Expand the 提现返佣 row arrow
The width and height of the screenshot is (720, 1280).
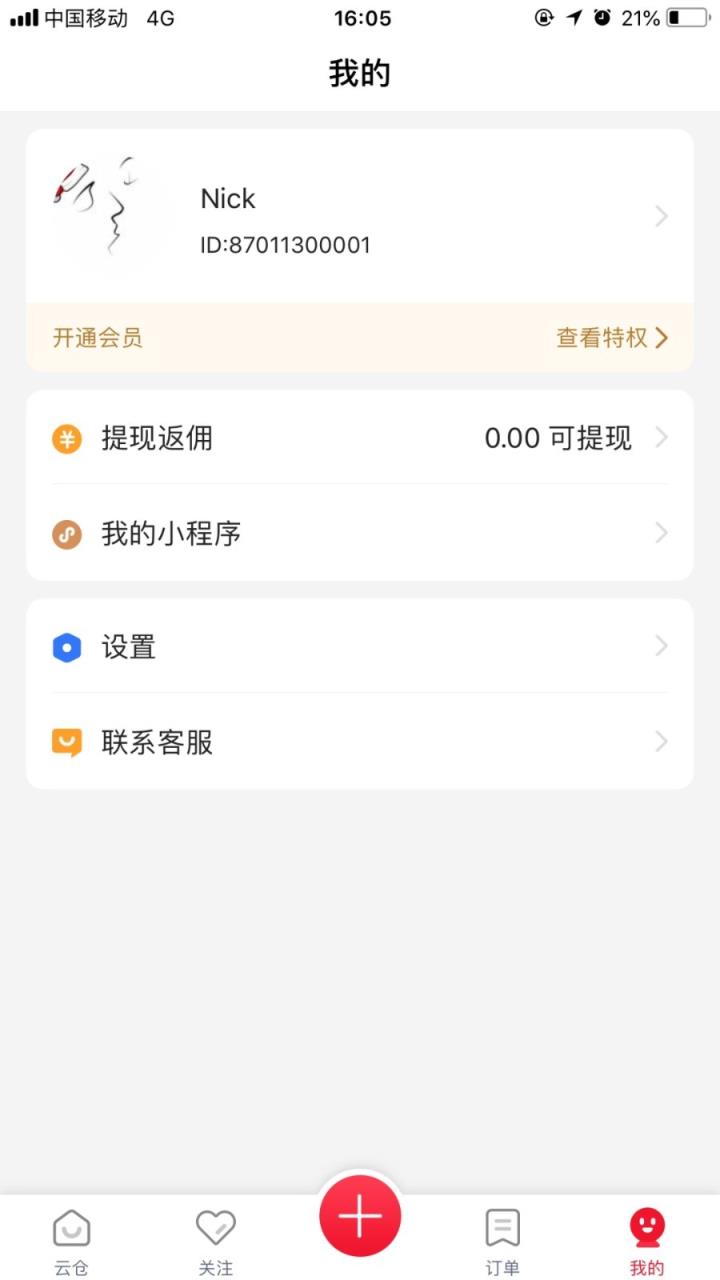pyautogui.click(x=661, y=438)
